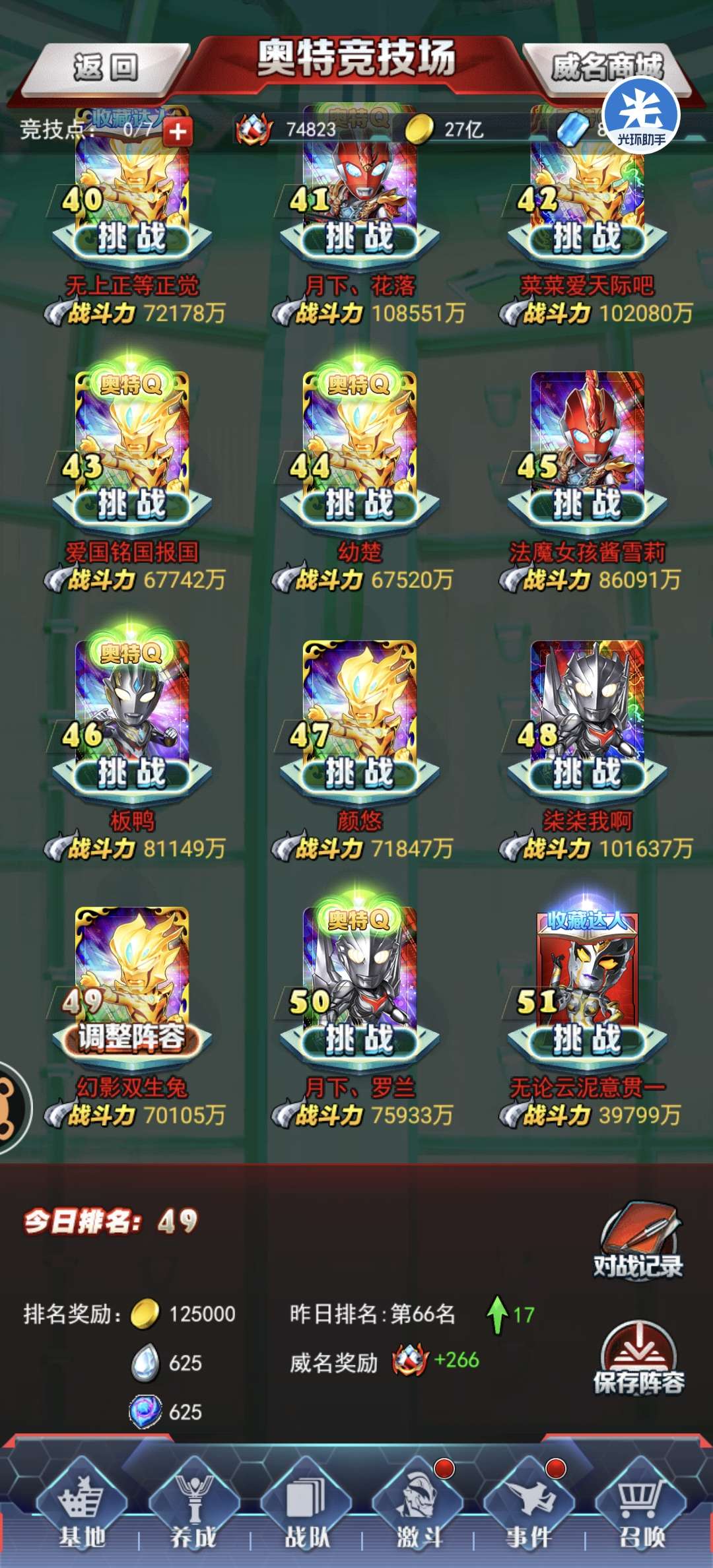Challenge rank 43 player 爱国铭国报国
Image resolution: width=713 pixels, height=1568 pixels.
(132, 505)
